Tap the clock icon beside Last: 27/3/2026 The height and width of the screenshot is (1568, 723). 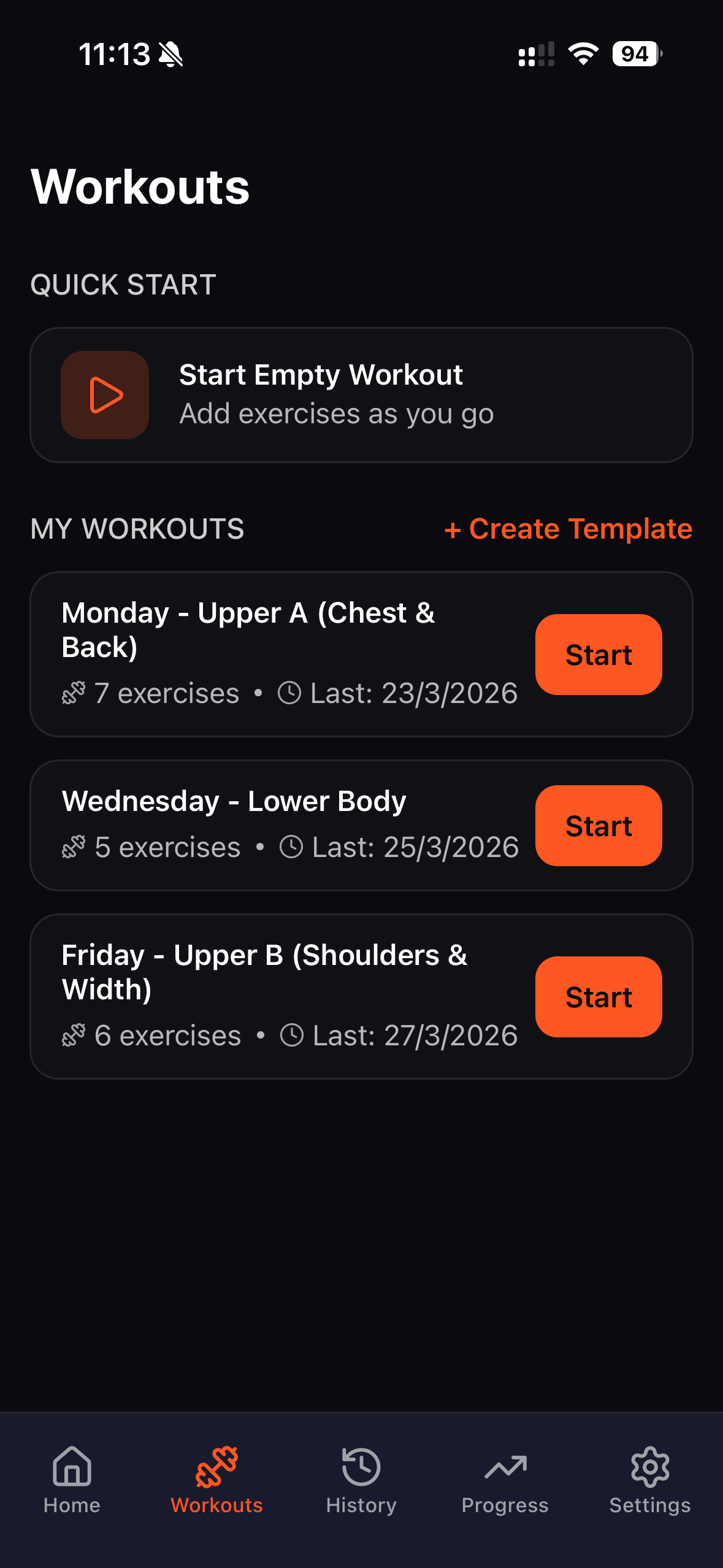point(293,1036)
